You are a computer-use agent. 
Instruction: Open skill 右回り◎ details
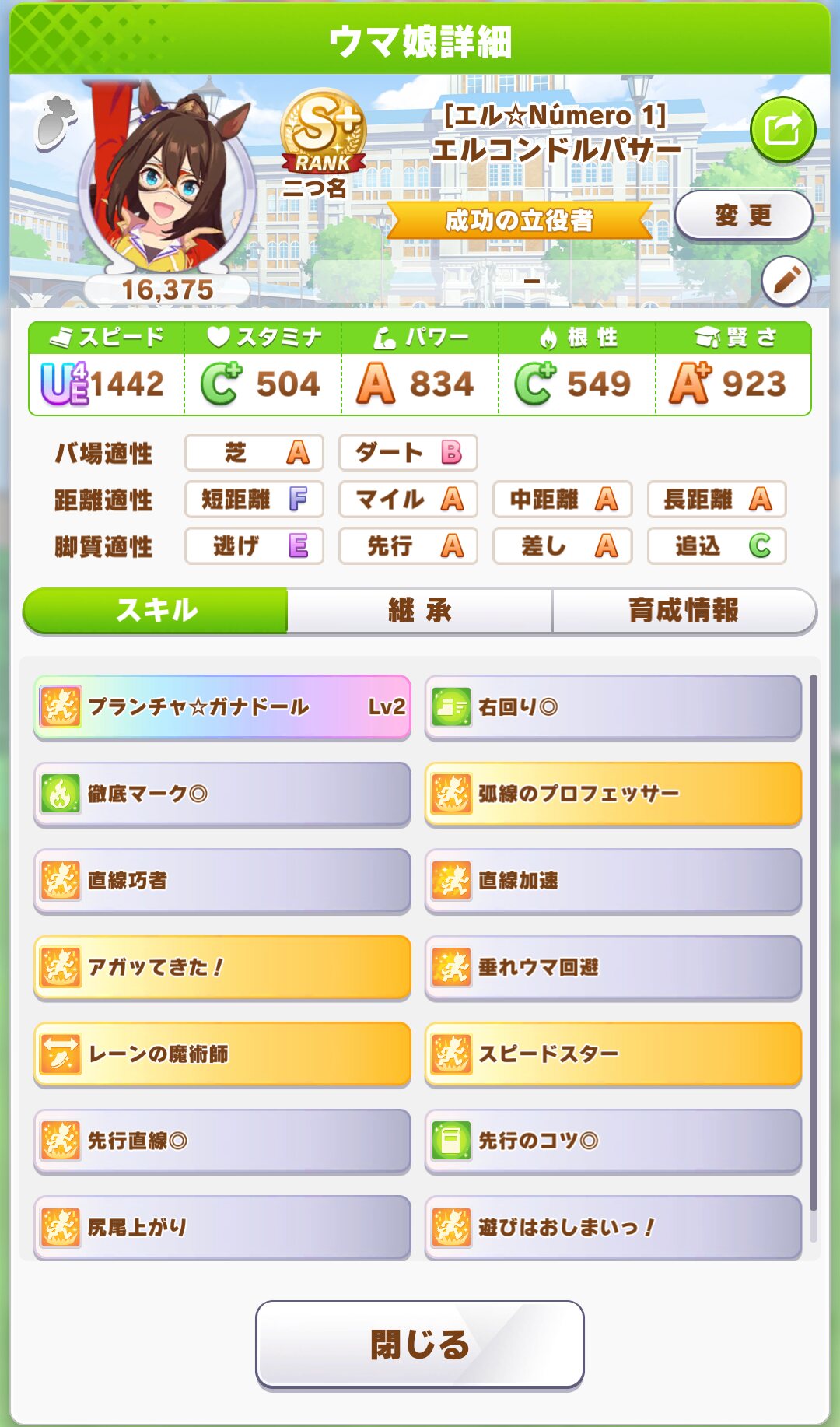pos(613,706)
